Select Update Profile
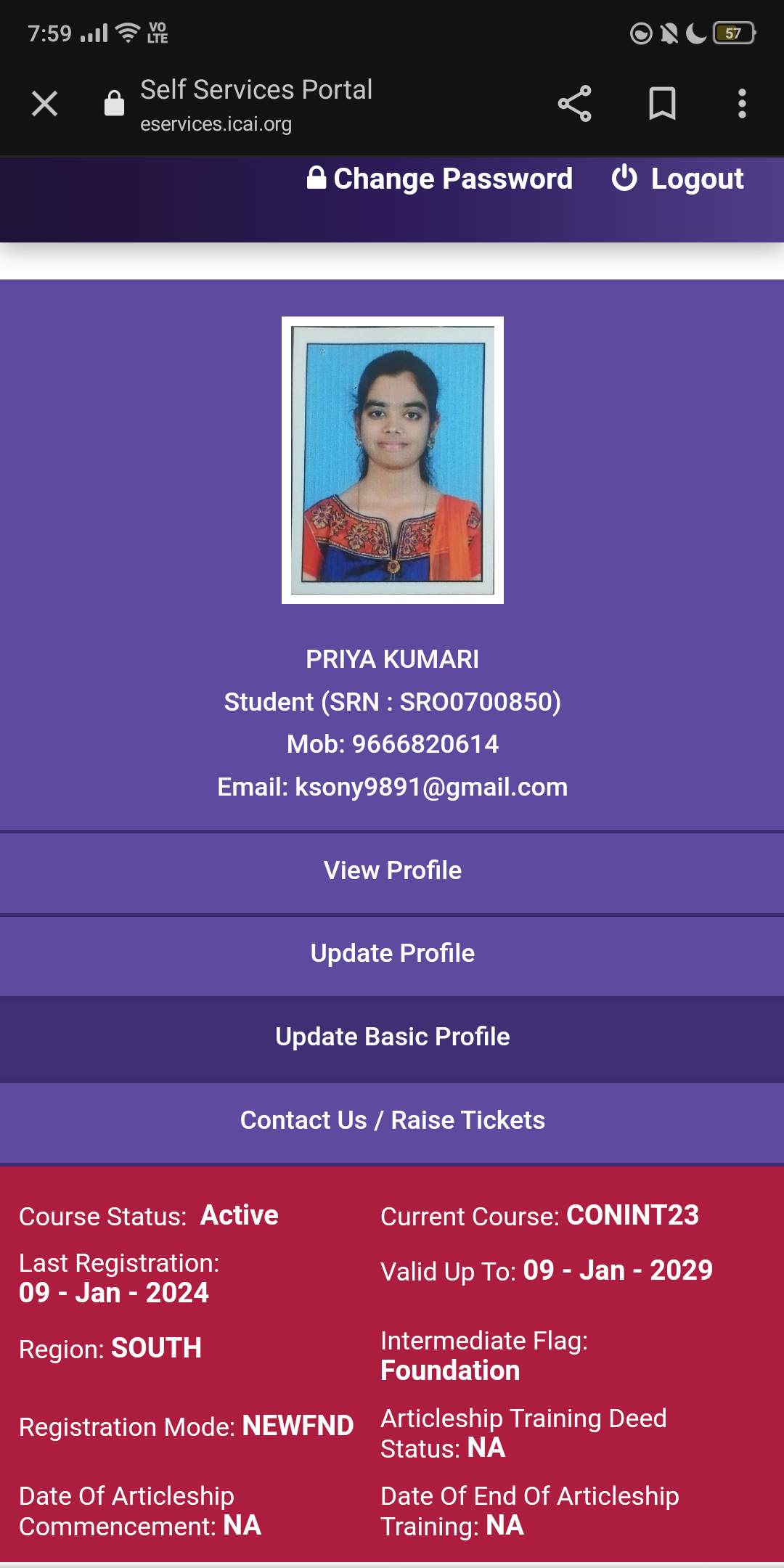The width and height of the screenshot is (784, 1568). (392, 953)
